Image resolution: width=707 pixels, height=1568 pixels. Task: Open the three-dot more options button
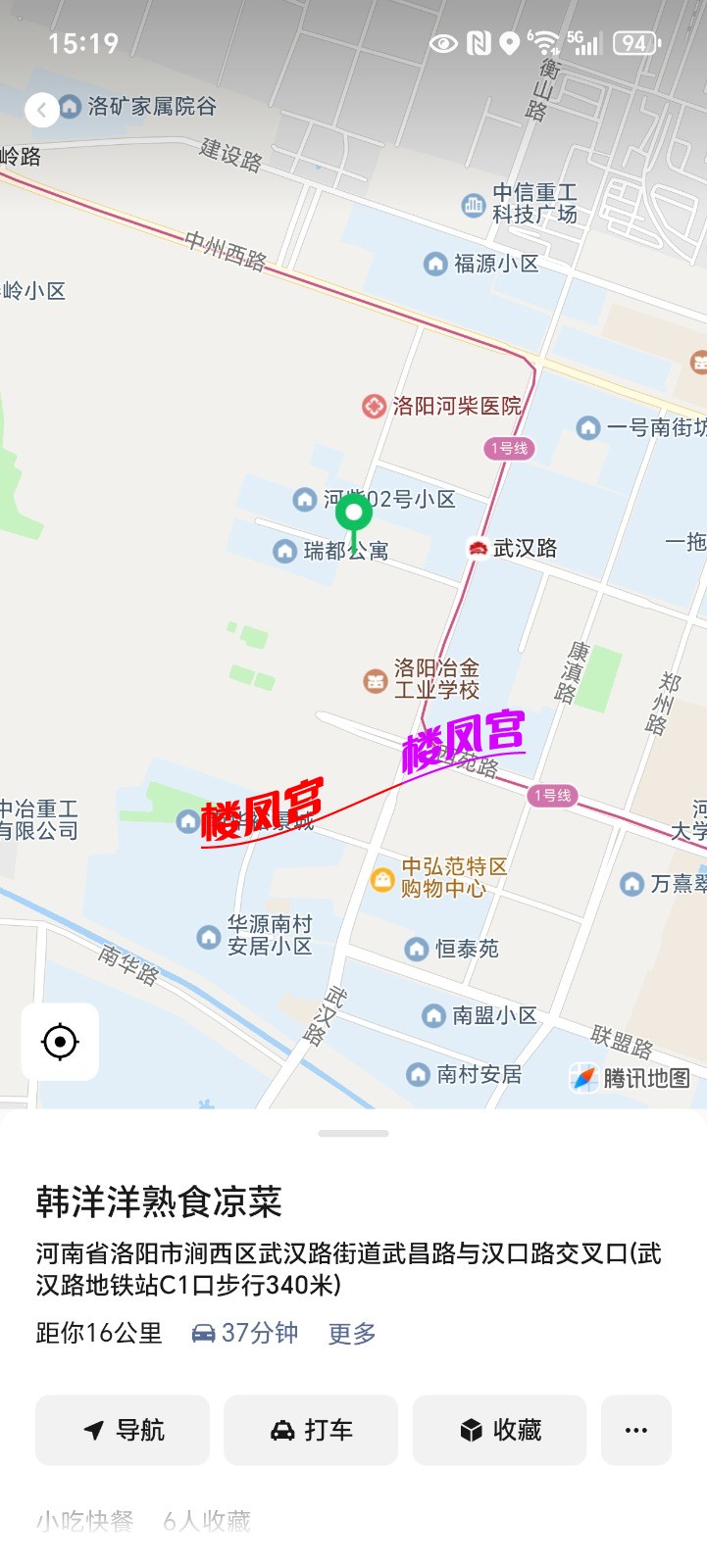tap(636, 1430)
